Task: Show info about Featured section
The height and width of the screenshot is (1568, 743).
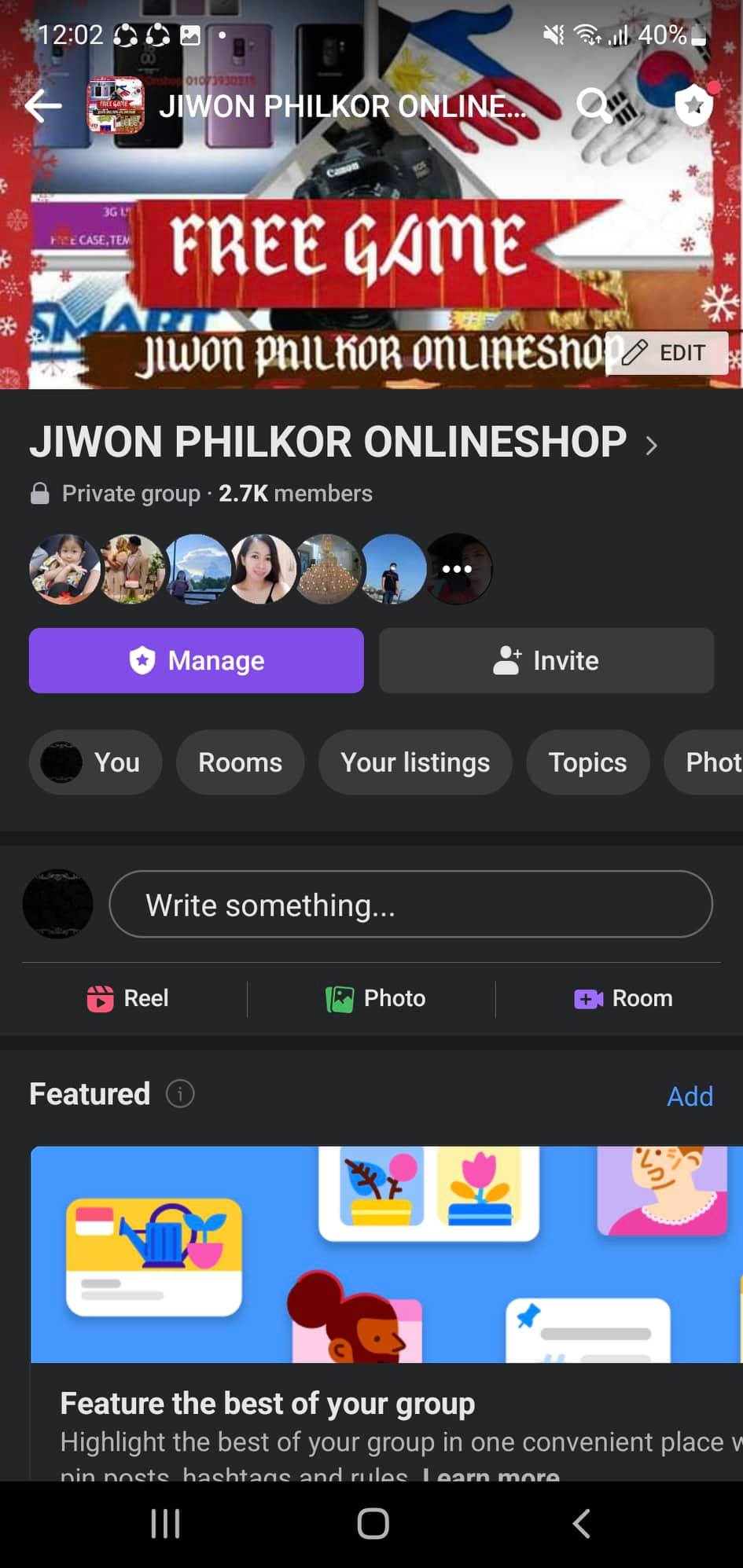Action: (180, 1094)
